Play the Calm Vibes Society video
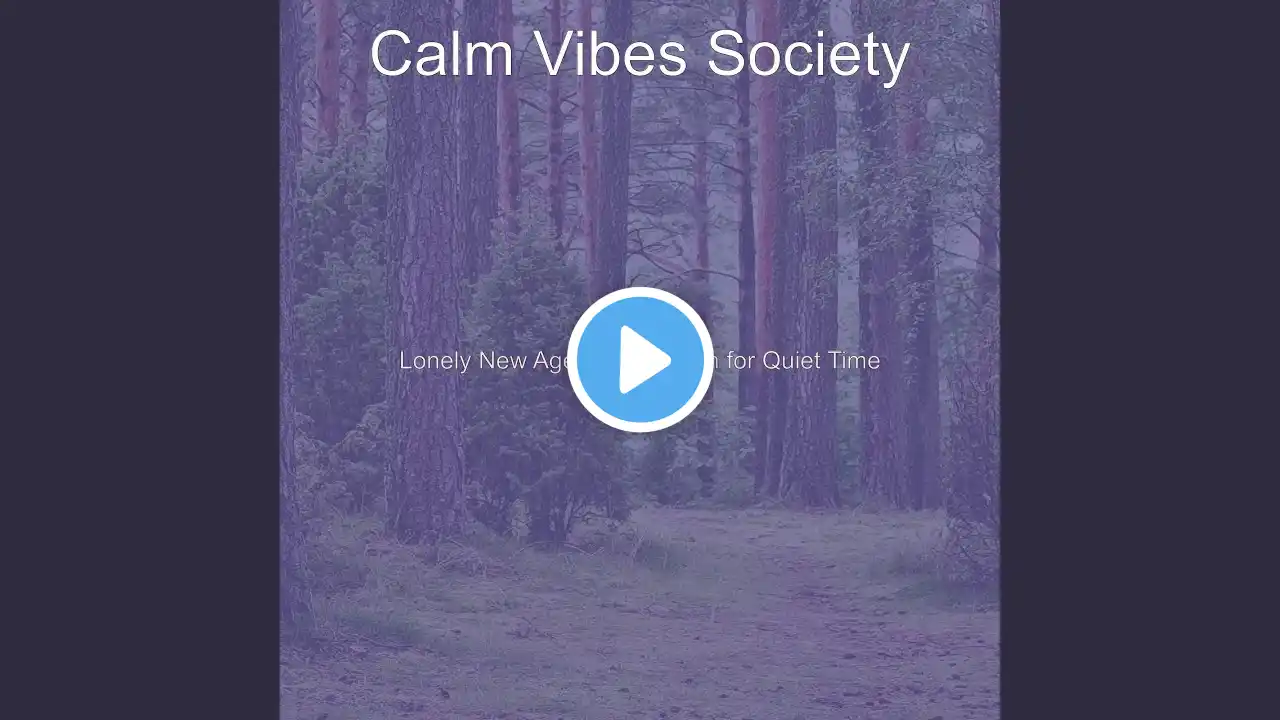The height and width of the screenshot is (720, 1280). 640,360
